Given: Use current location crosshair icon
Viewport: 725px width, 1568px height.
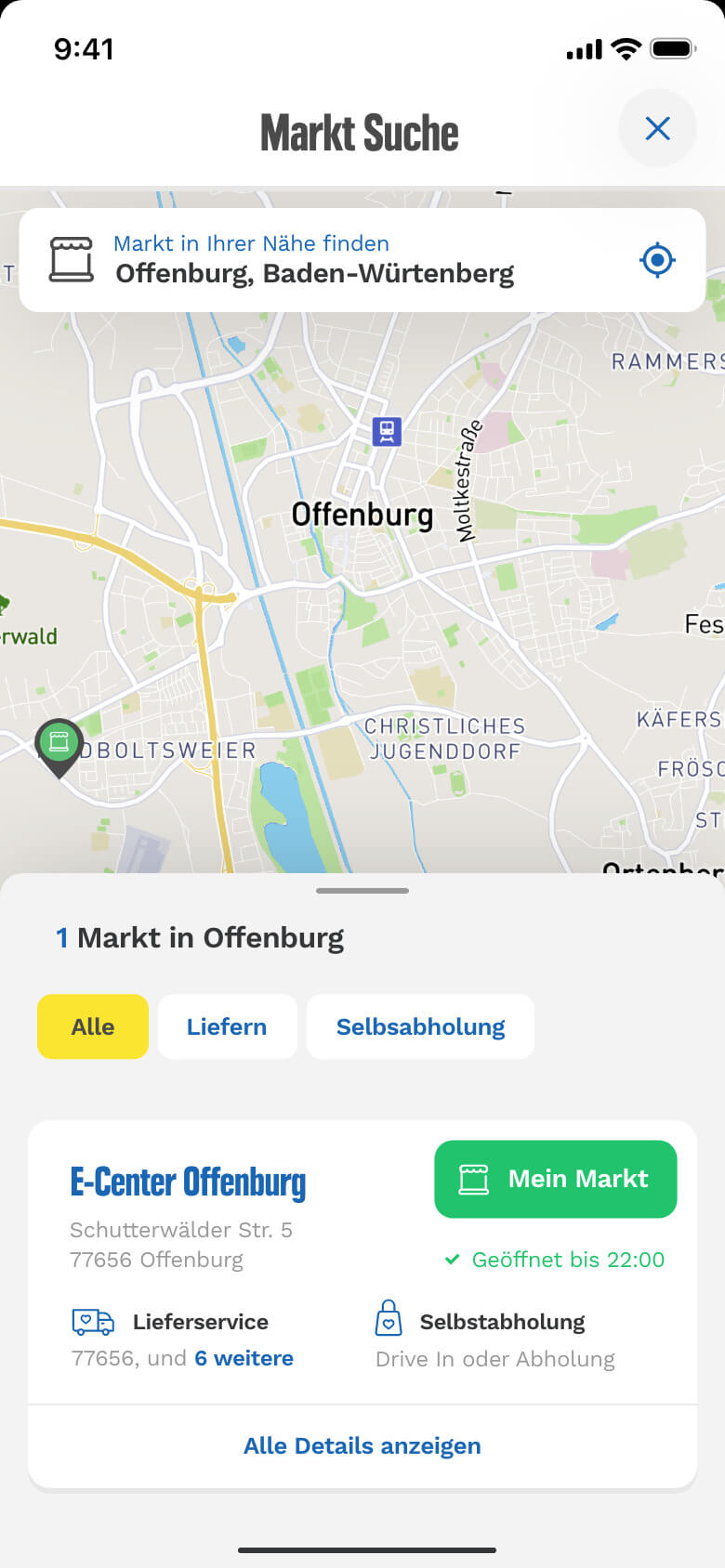Looking at the screenshot, I should click(x=657, y=260).
